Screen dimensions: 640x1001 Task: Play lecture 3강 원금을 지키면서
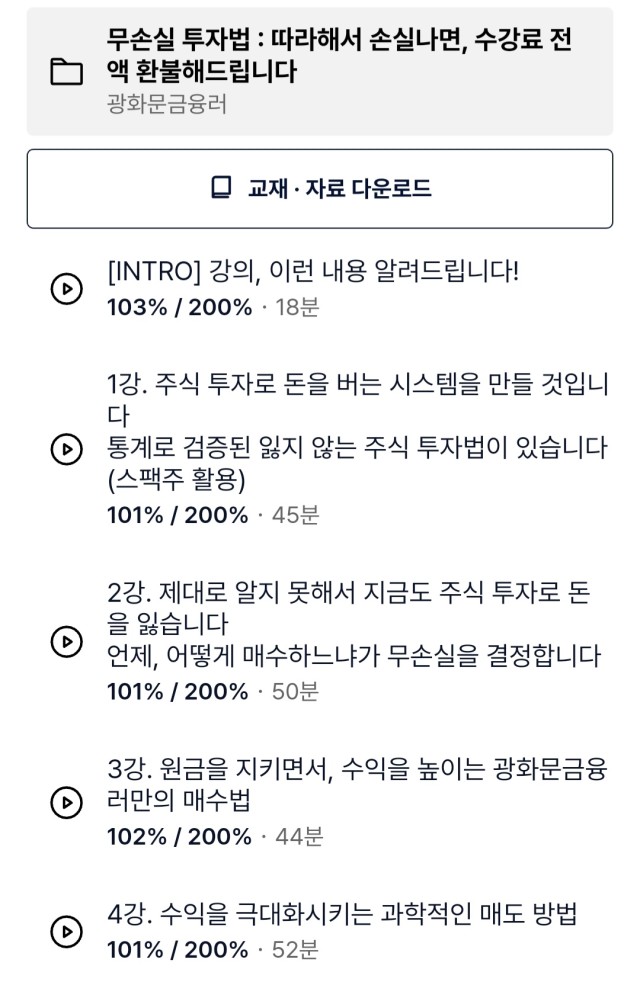tap(66, 802)
